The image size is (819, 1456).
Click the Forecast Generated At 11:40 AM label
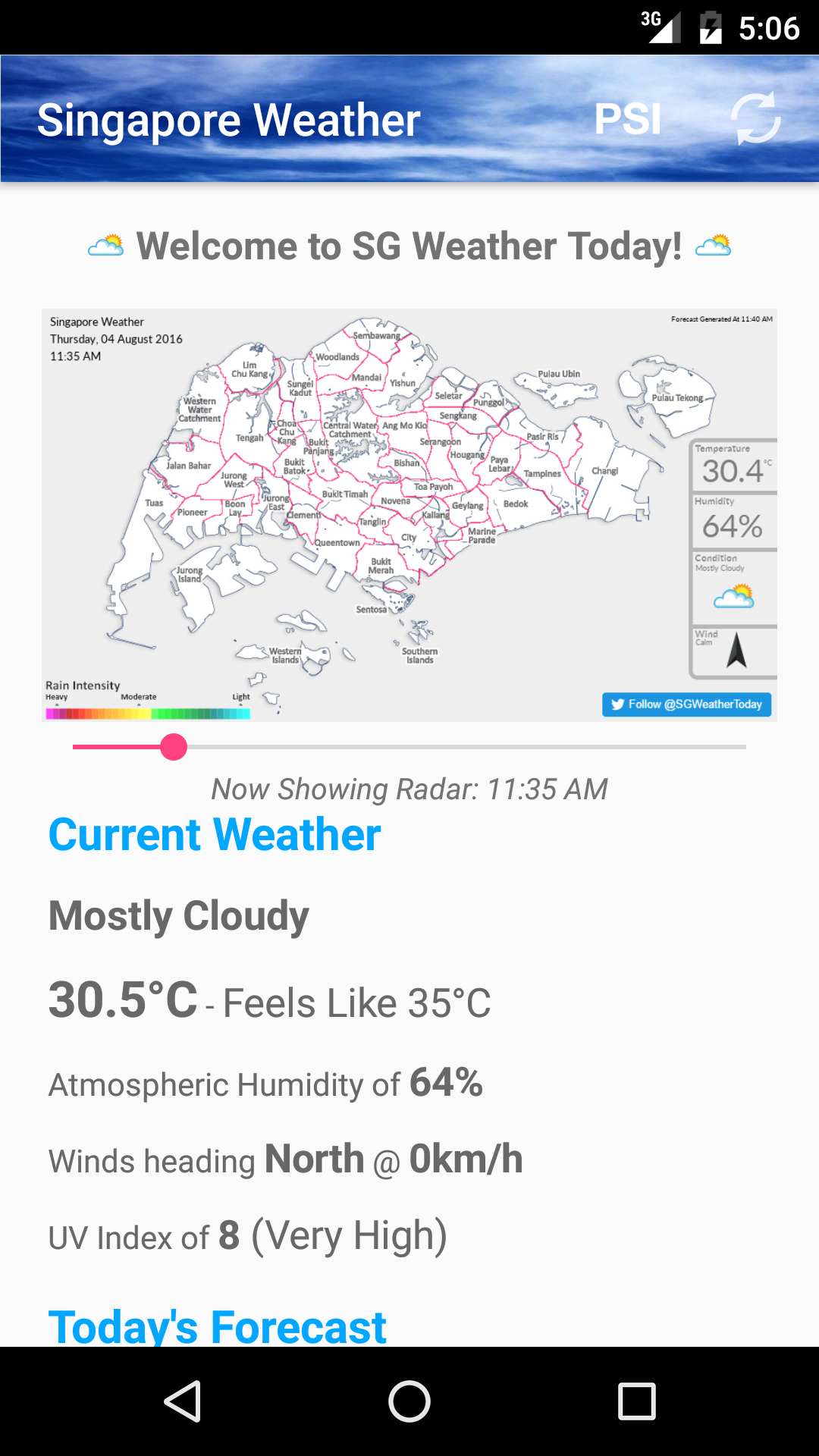click(x=721, y=320)
